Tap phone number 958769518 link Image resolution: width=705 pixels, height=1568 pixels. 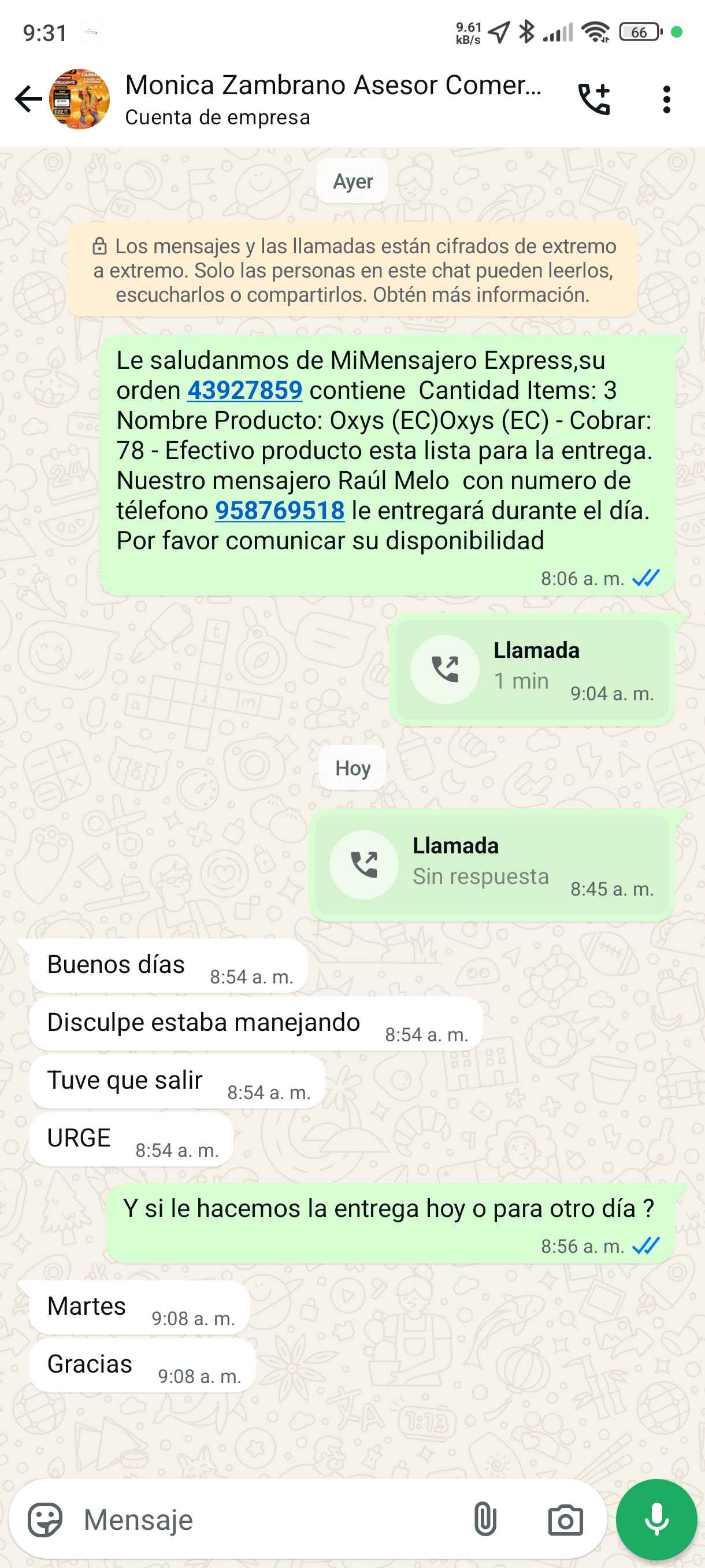pyautogui.click(x=280, y=511)
